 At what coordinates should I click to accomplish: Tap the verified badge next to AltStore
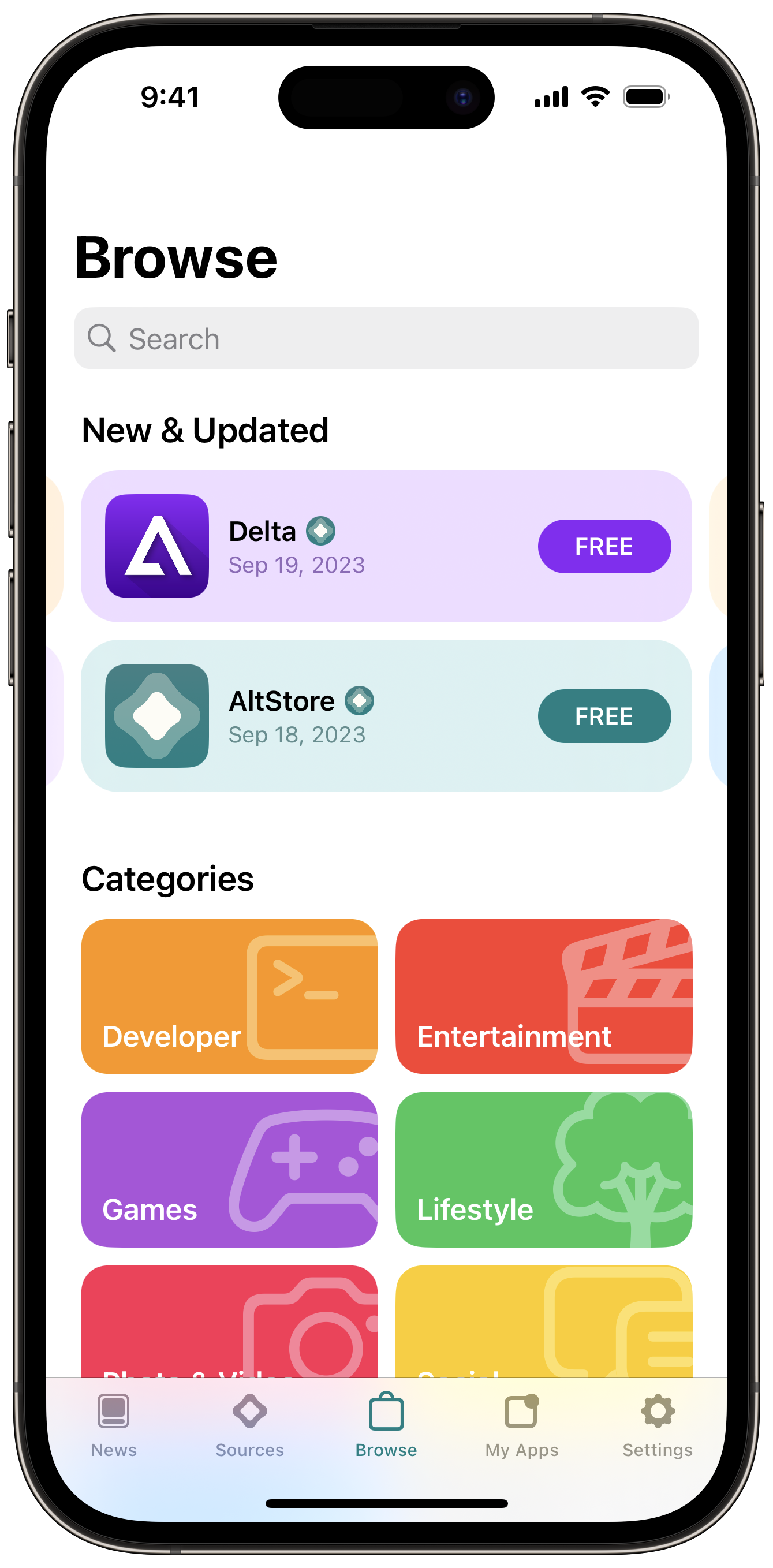[360, 701]
